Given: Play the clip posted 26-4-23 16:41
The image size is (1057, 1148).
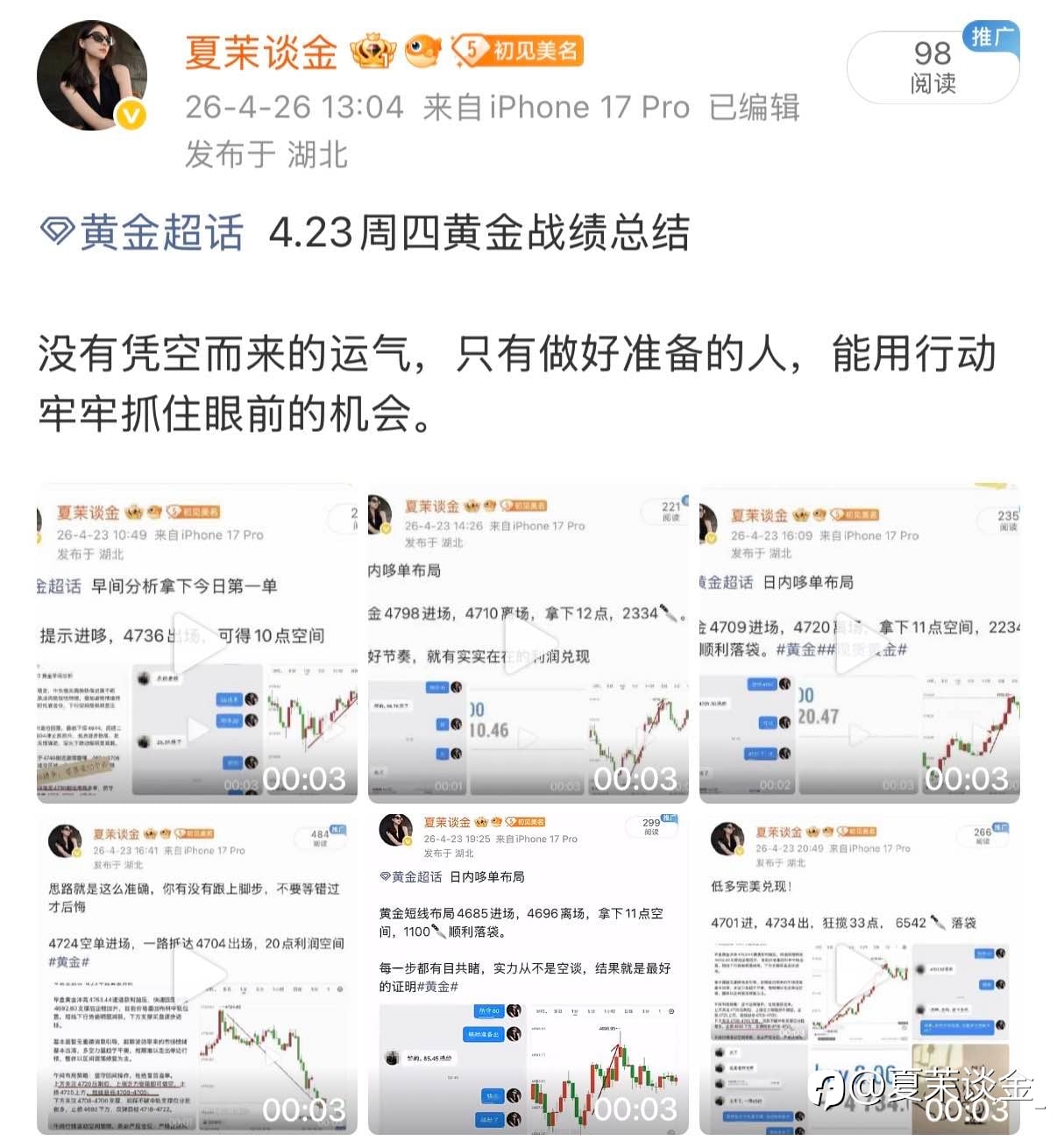Looking at the screenshot, I should pyautogui.click(x=197, y=974).
